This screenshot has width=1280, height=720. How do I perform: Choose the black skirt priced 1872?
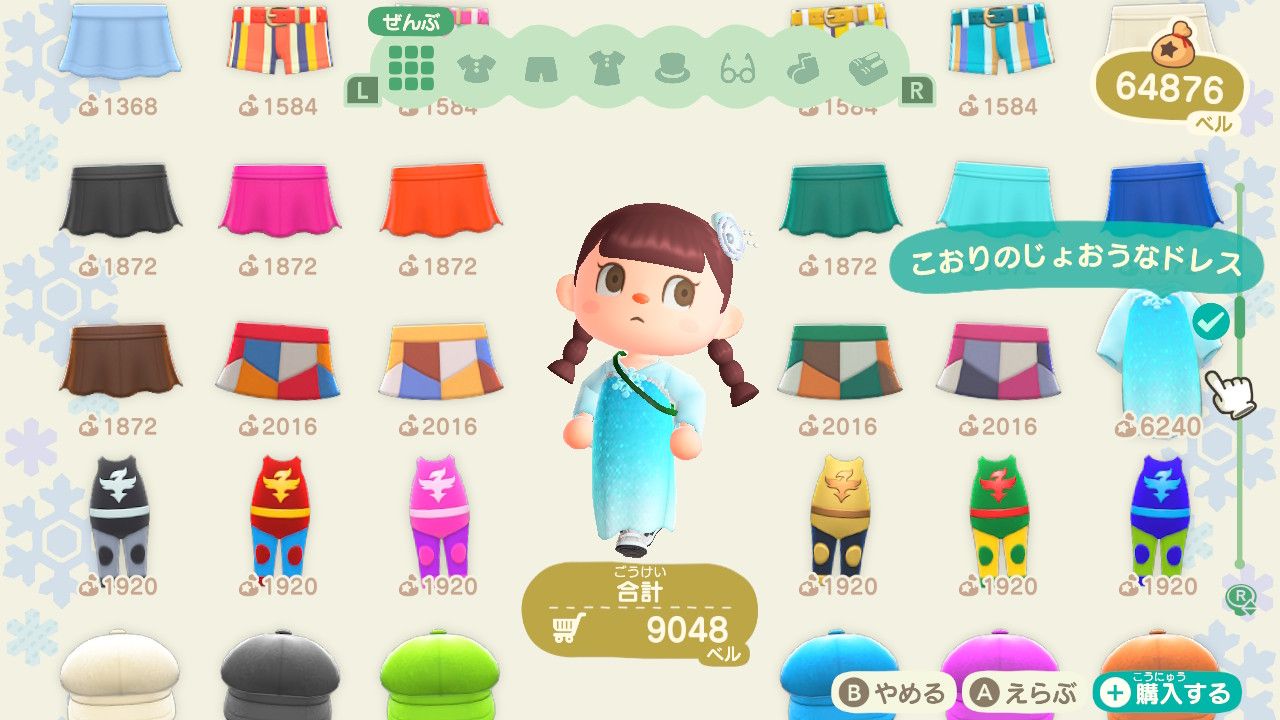tap(120, 199)
